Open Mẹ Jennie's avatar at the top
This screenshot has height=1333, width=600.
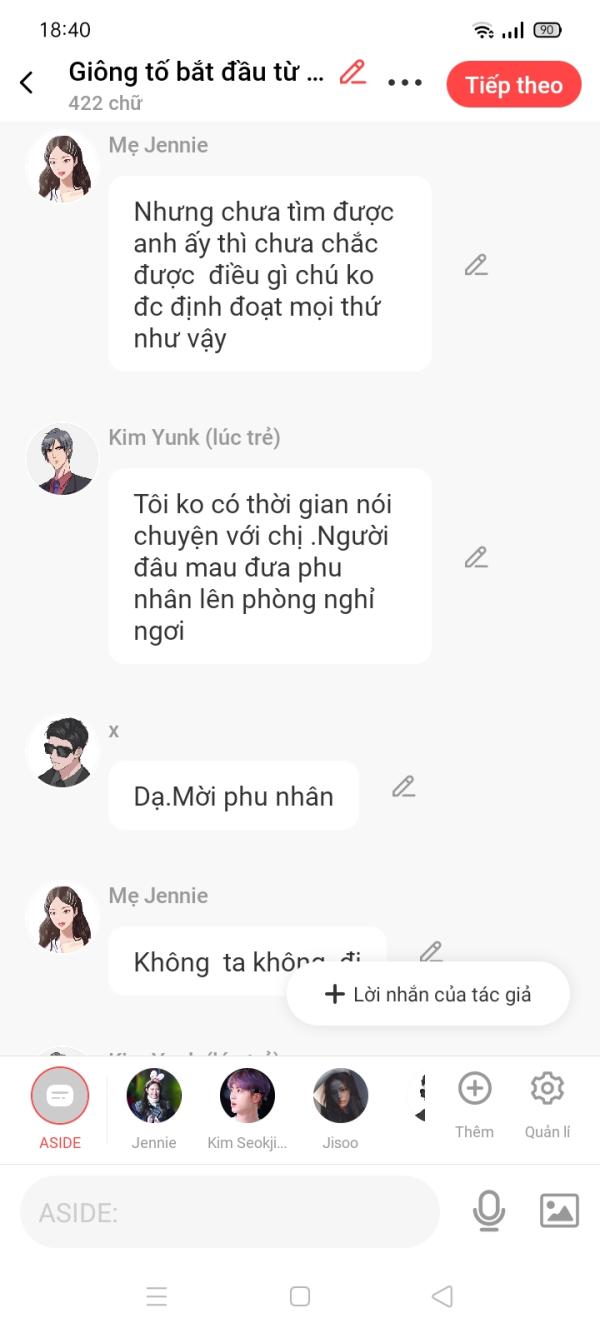point(62,167)
